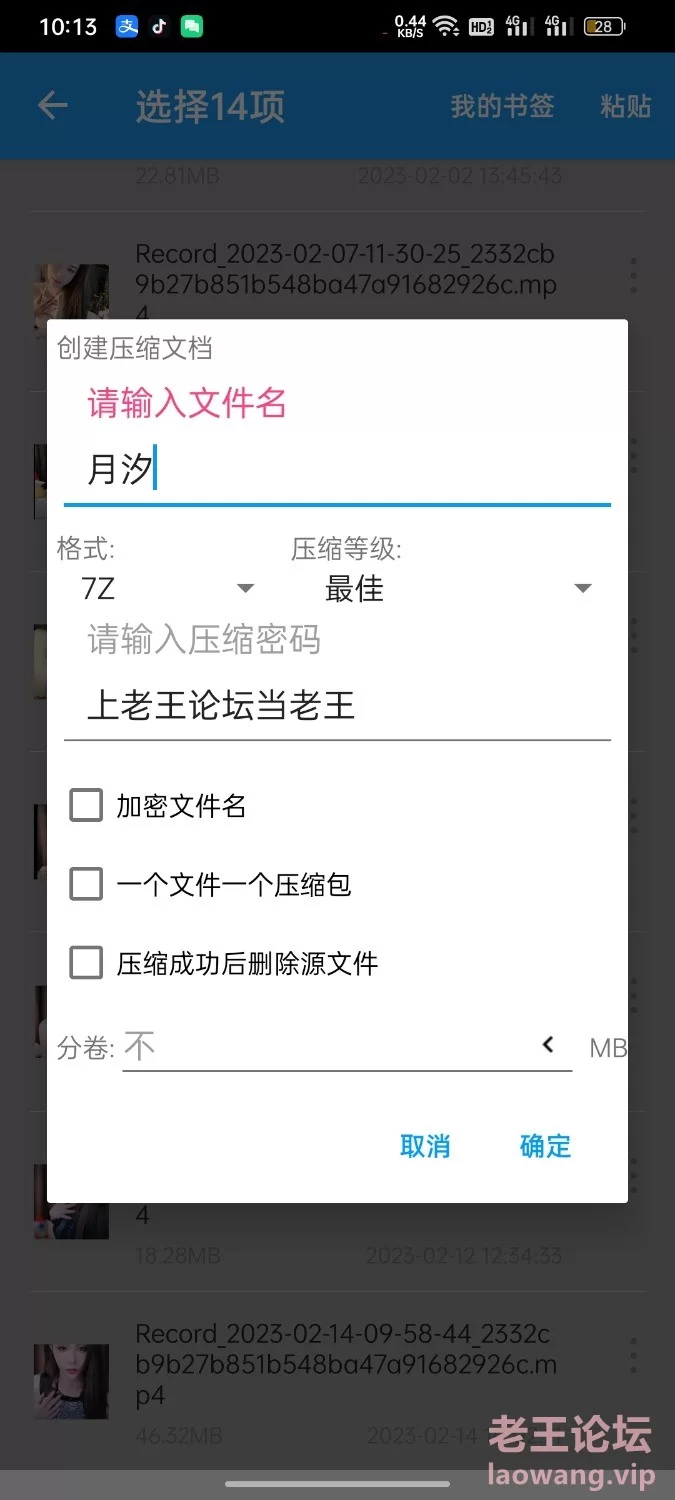This screenshot has width=675, height=1500.
Task: Check the 加密文件名 checkbox
Action: point(87,806)
